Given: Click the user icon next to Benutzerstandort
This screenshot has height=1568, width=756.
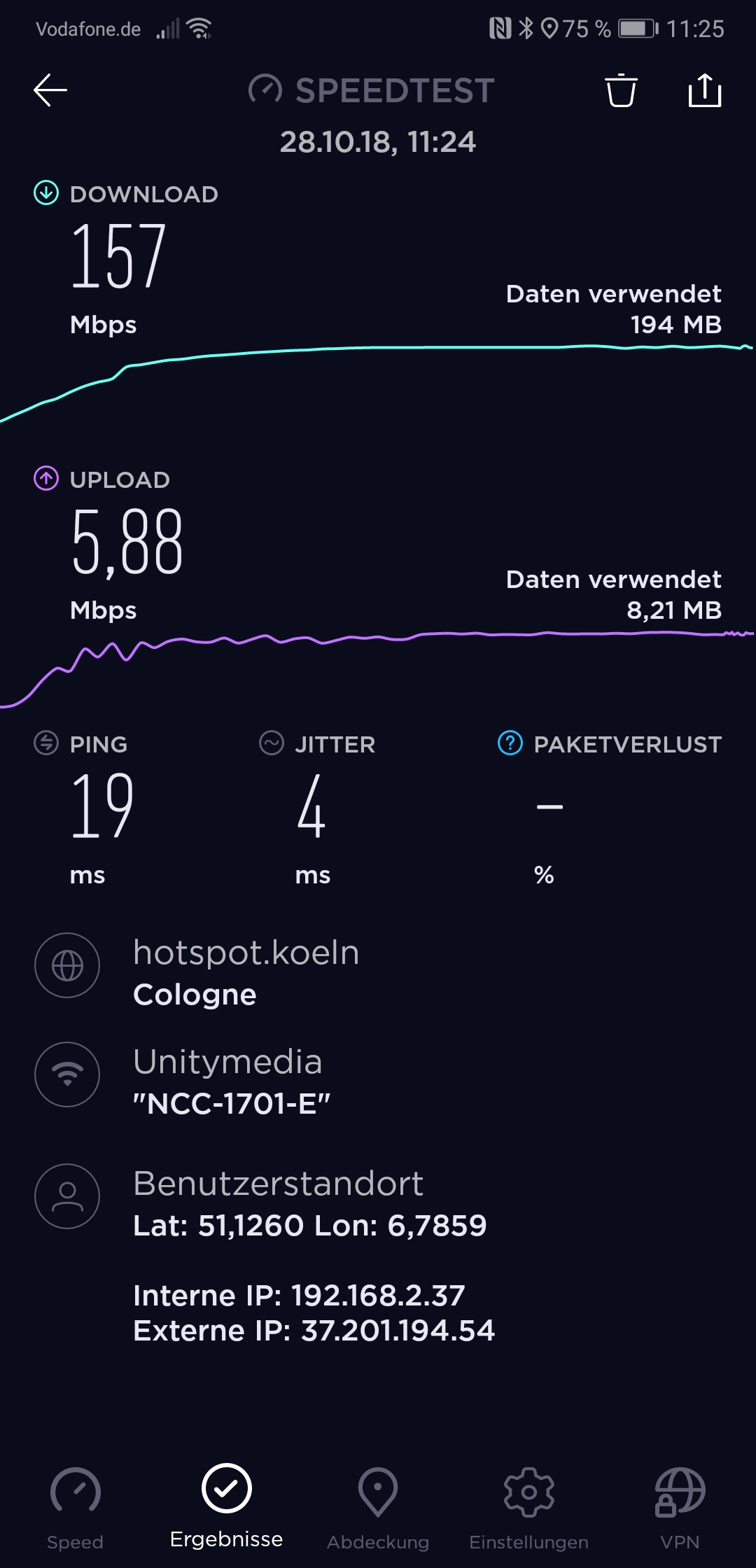Looking at the screenshot, I should point(67,1196).
